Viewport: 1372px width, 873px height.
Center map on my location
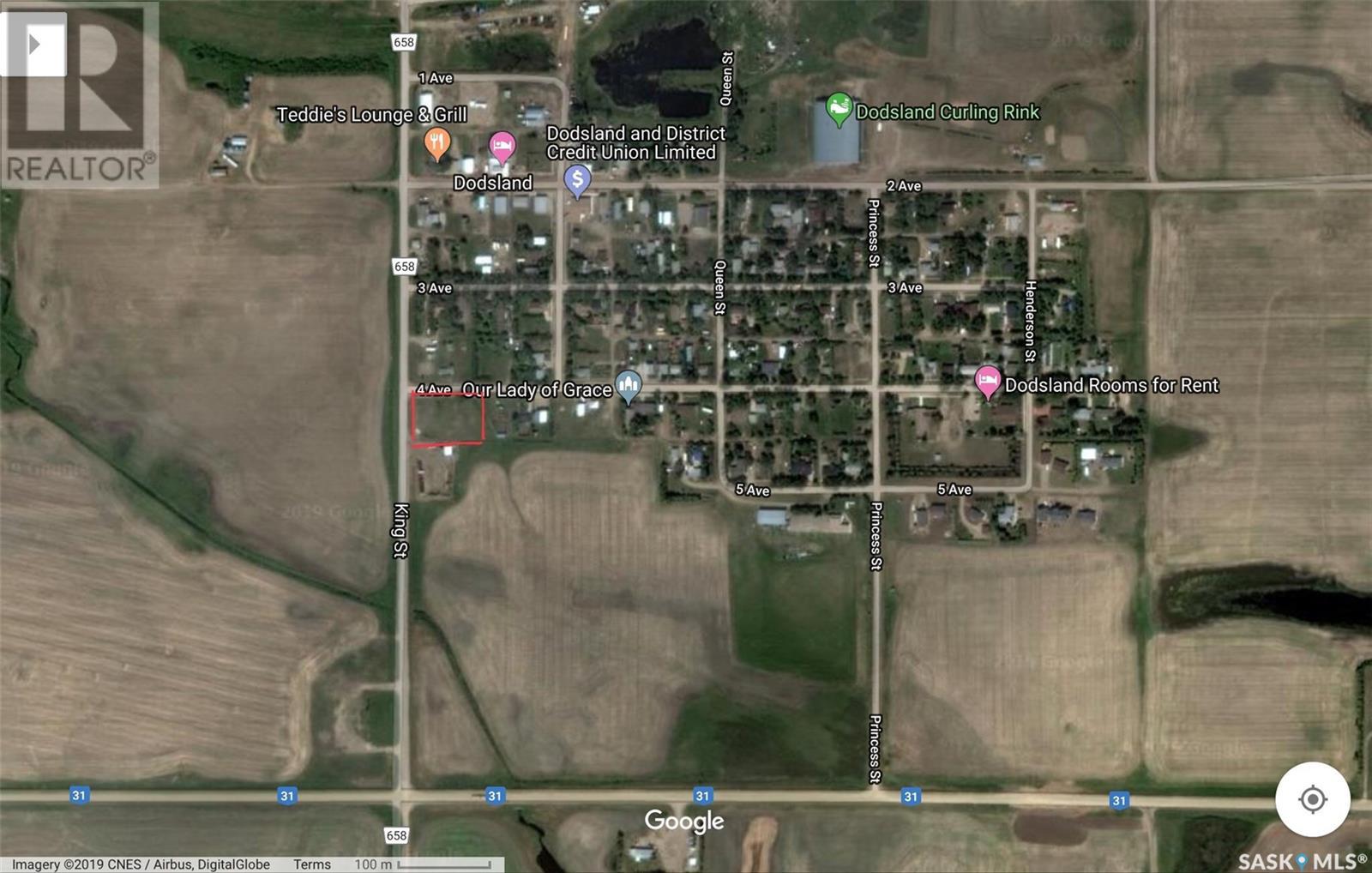tap(1312, 799)
